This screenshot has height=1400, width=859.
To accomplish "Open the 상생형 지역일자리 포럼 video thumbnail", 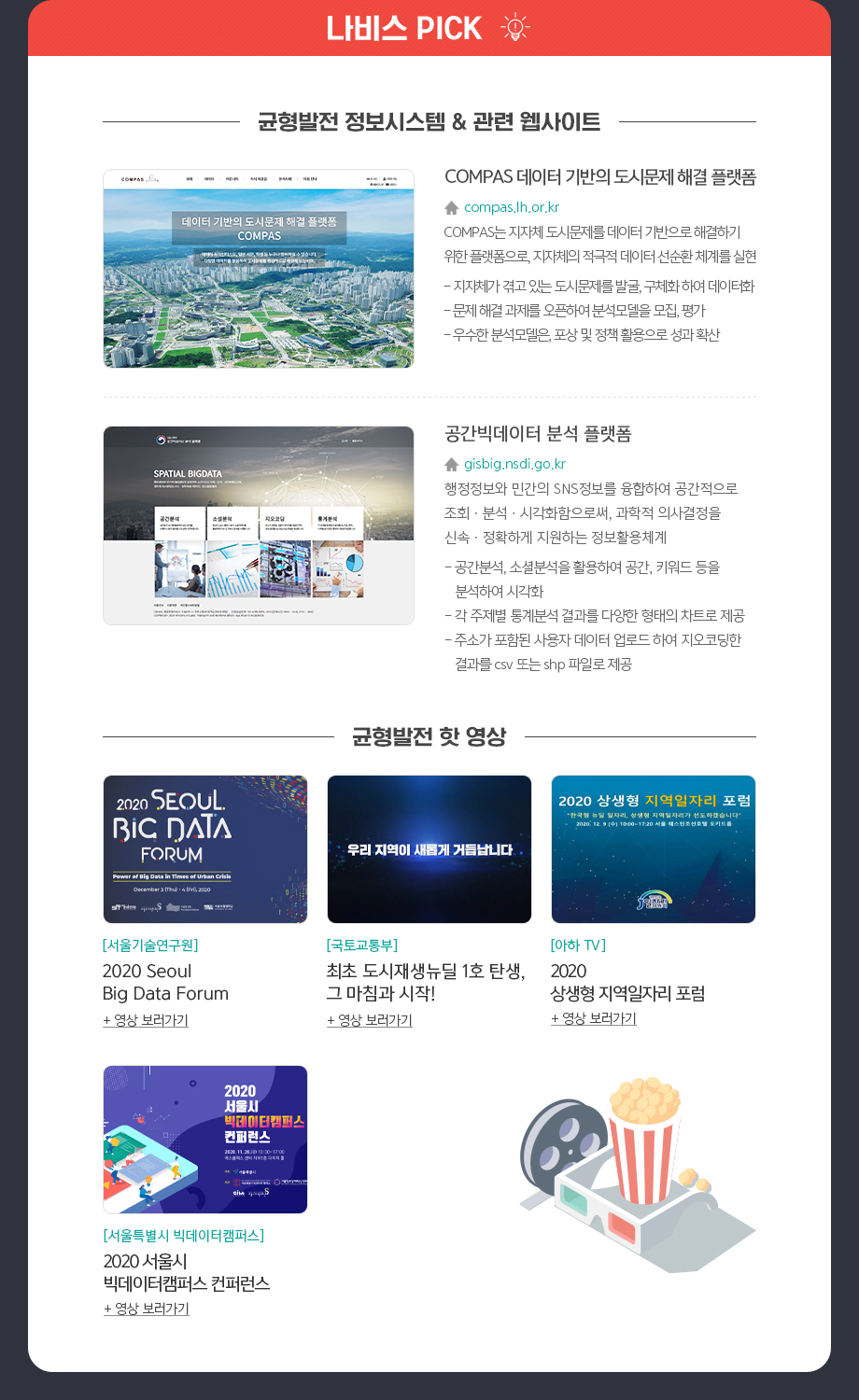I will click(654, 849).
